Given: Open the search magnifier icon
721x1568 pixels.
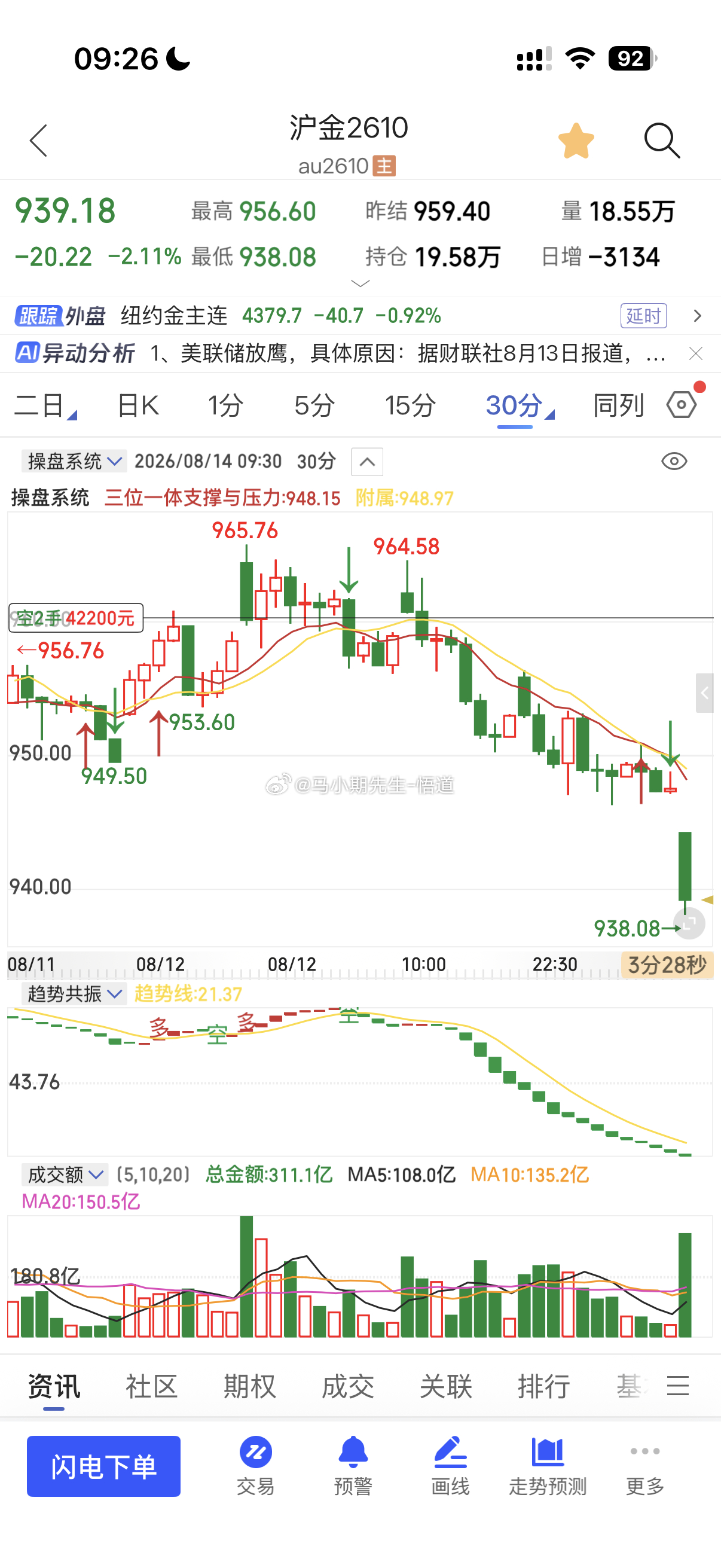Looking at the screenshot, I should tap(662, 141).
